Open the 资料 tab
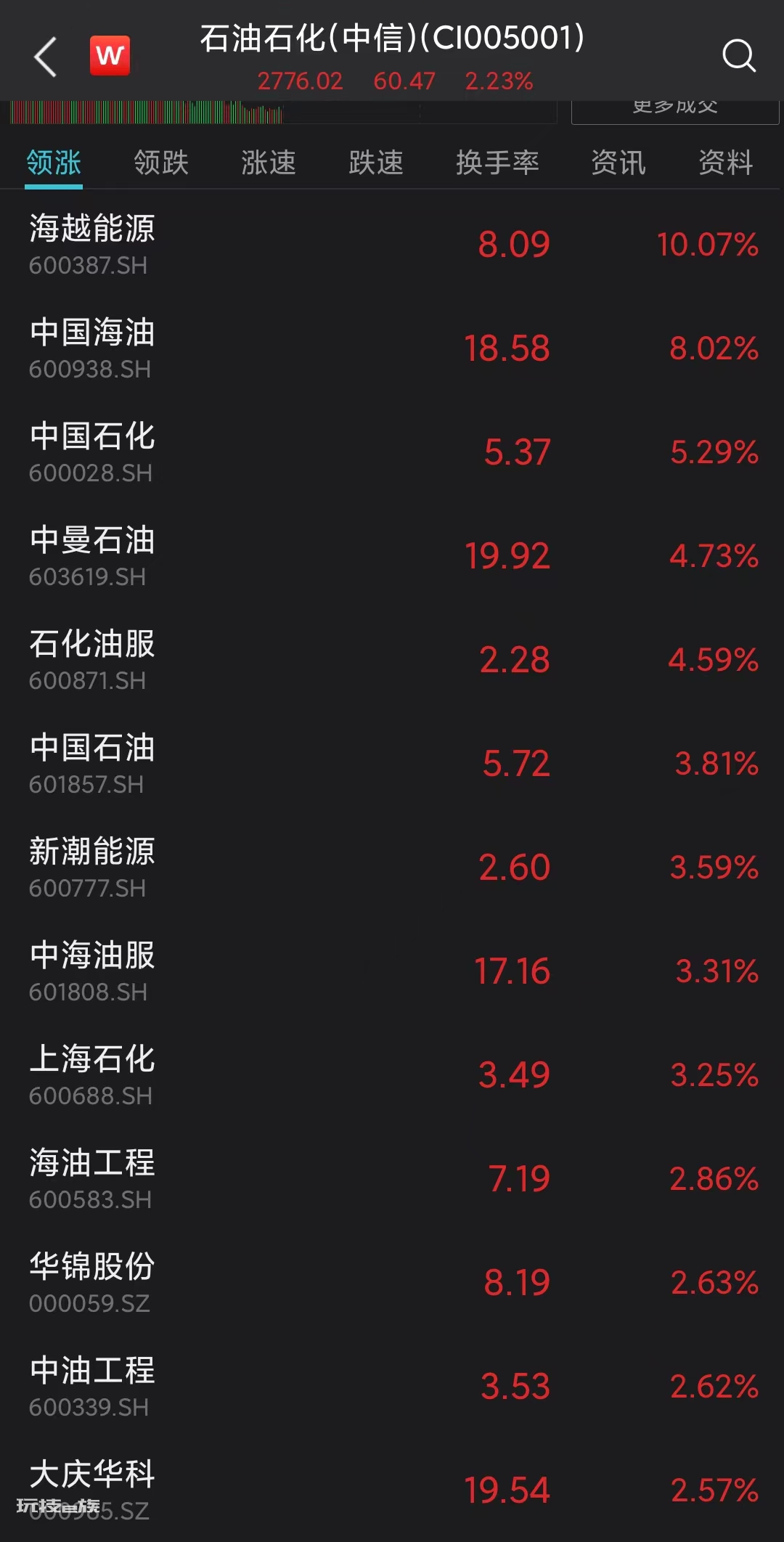 click(725, 163)
